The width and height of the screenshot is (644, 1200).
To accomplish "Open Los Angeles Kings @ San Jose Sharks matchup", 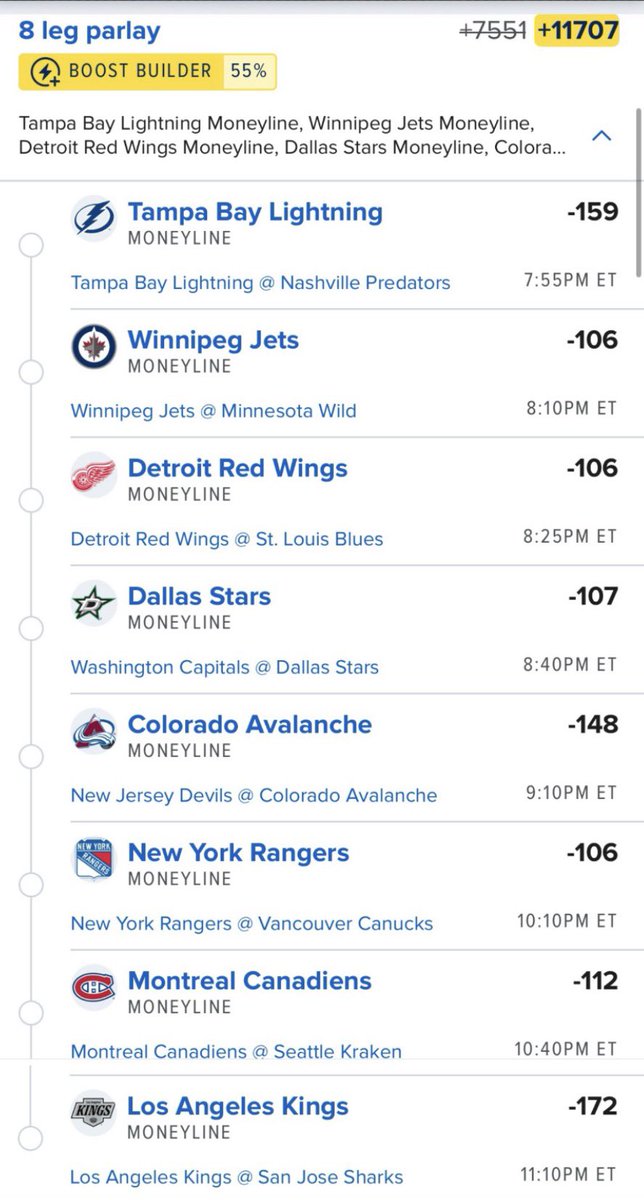I will [x=236, y=1177].
